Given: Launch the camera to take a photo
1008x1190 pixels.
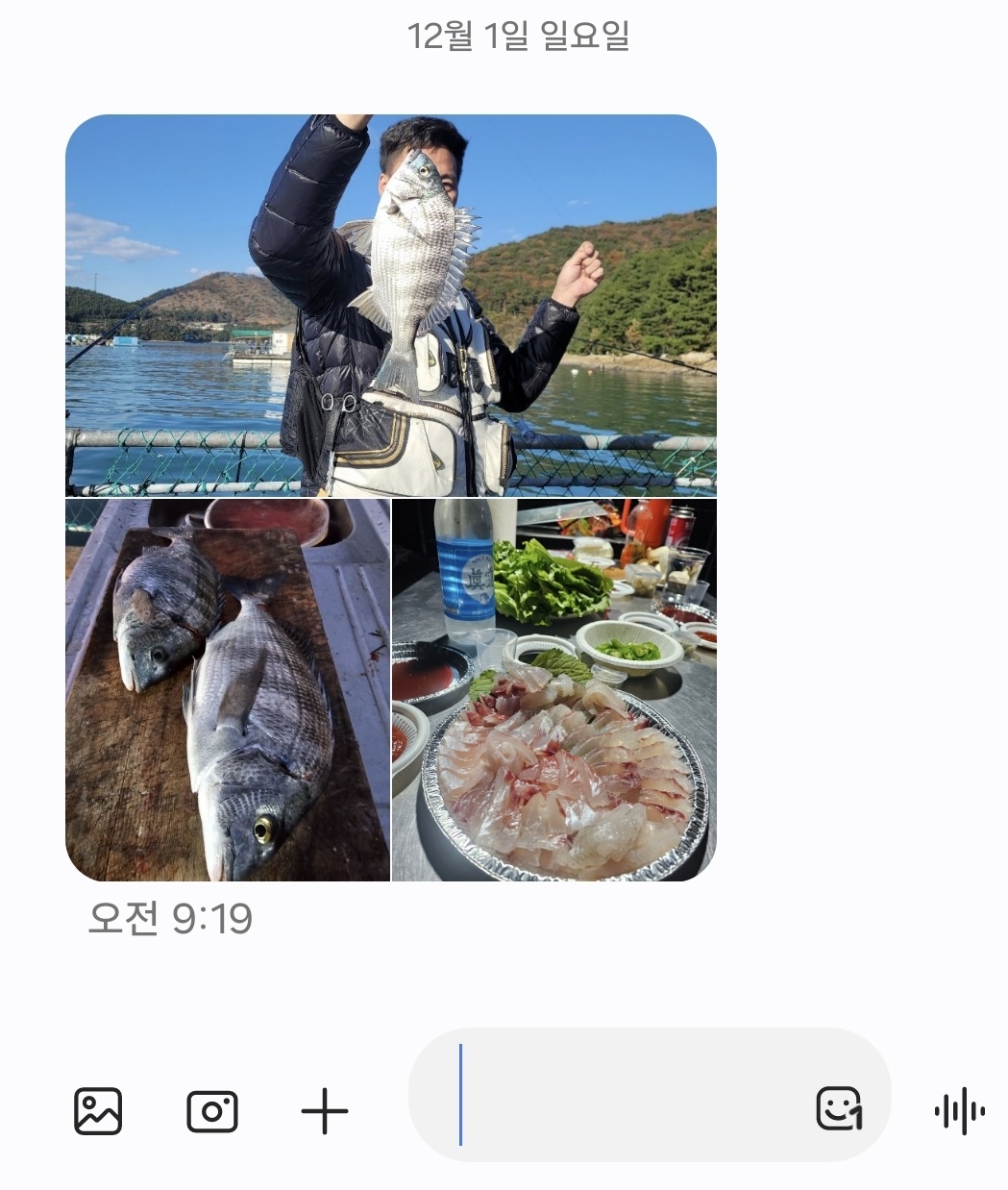Looking at the screenshot, I should click(x=212, y=1112).
